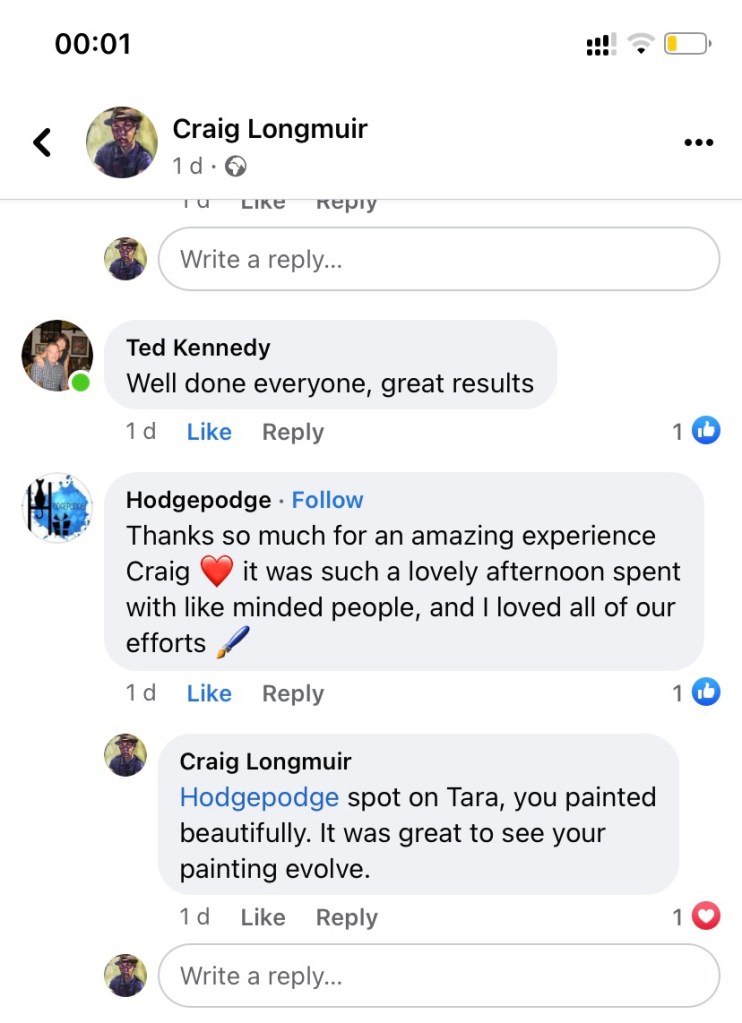The image size is (742, 1023).
Task: View heart reaction on Craig's reply
Action: 696,916
